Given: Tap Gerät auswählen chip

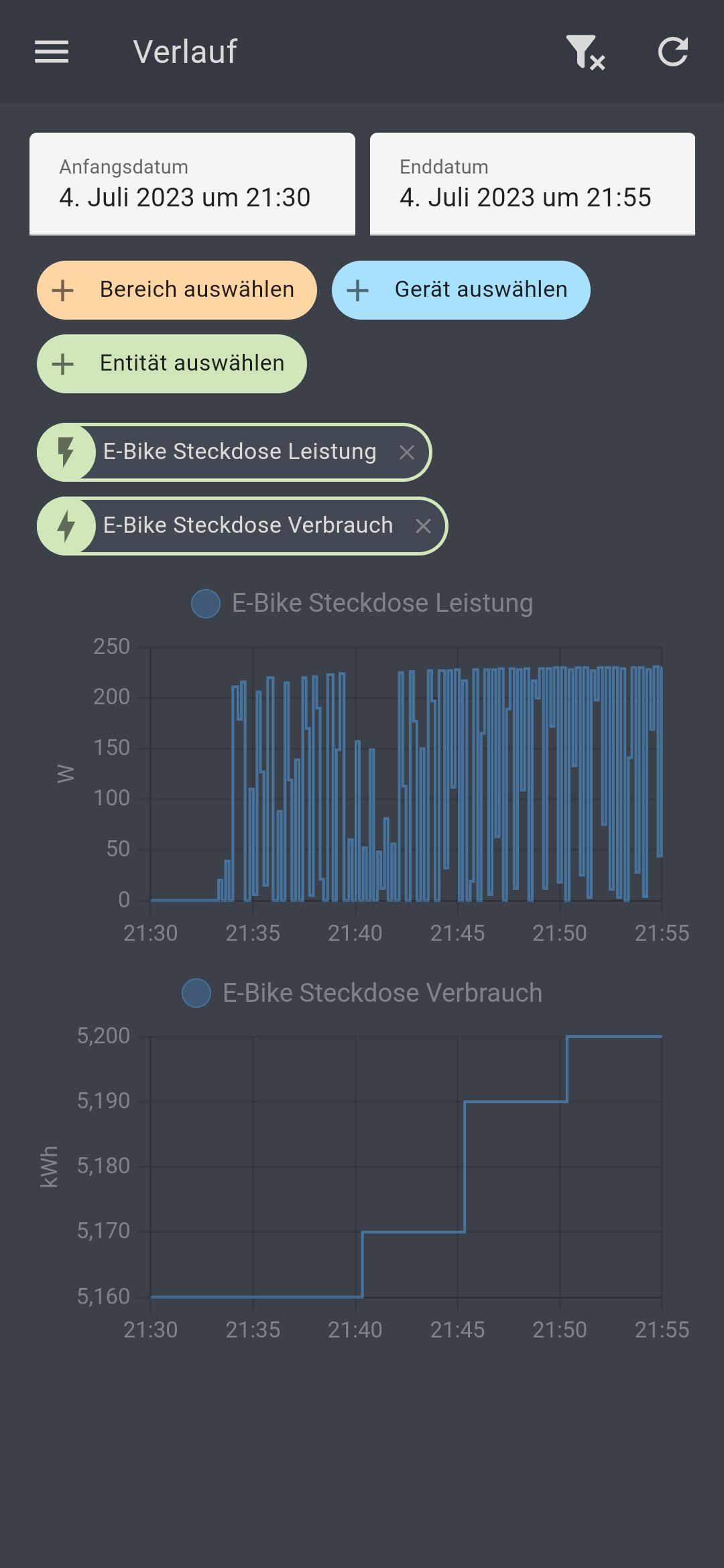Looking at the screenshot, I should pyautogui.click(x=461, y=289).
